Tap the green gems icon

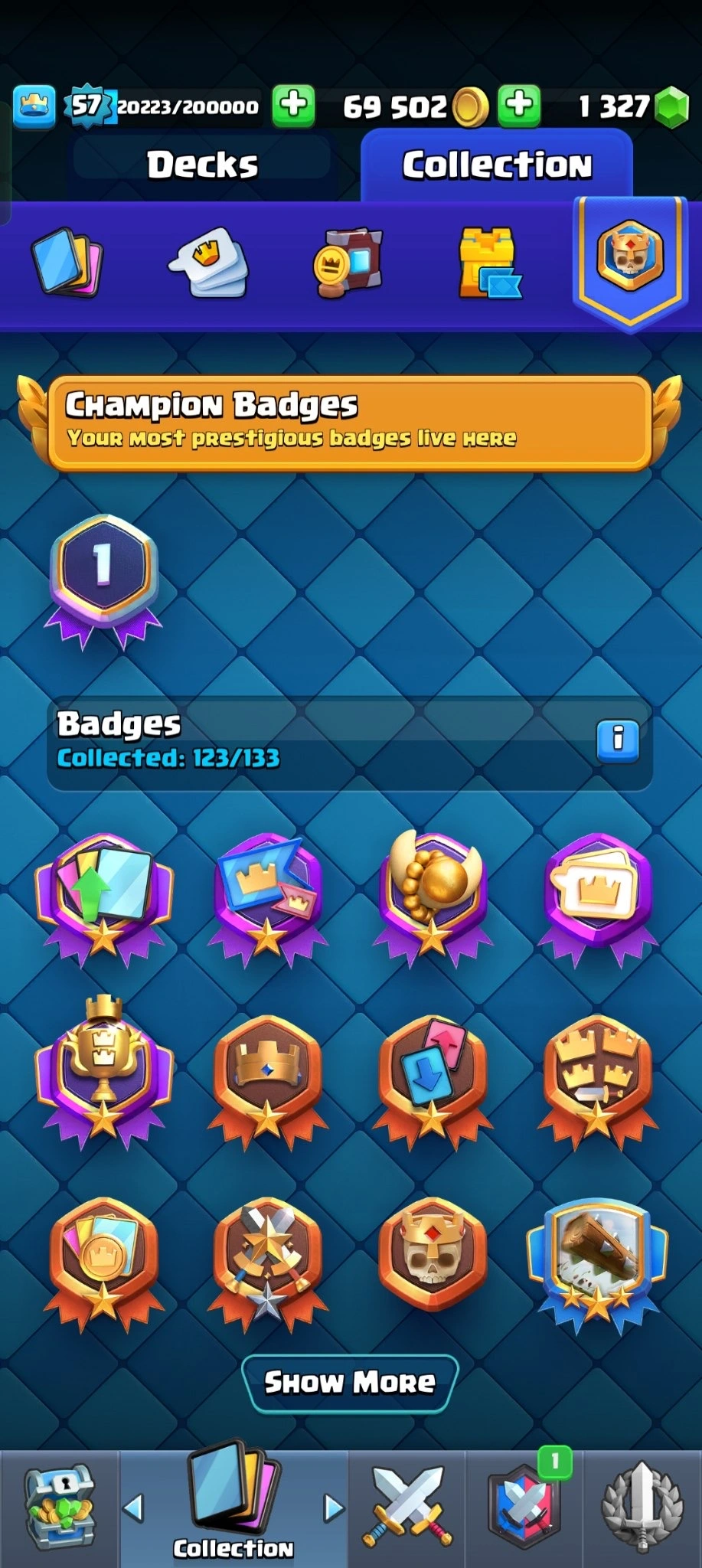[673, 107]
